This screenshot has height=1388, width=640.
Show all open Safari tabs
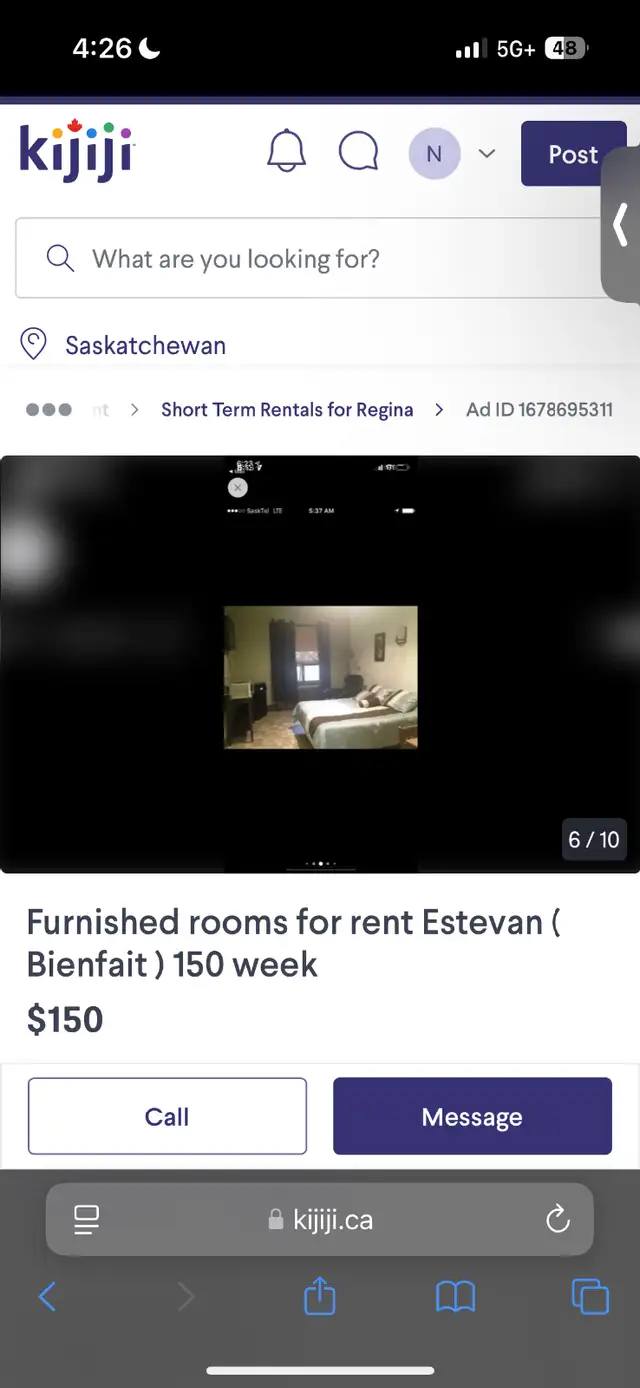tap(590, 1297)
